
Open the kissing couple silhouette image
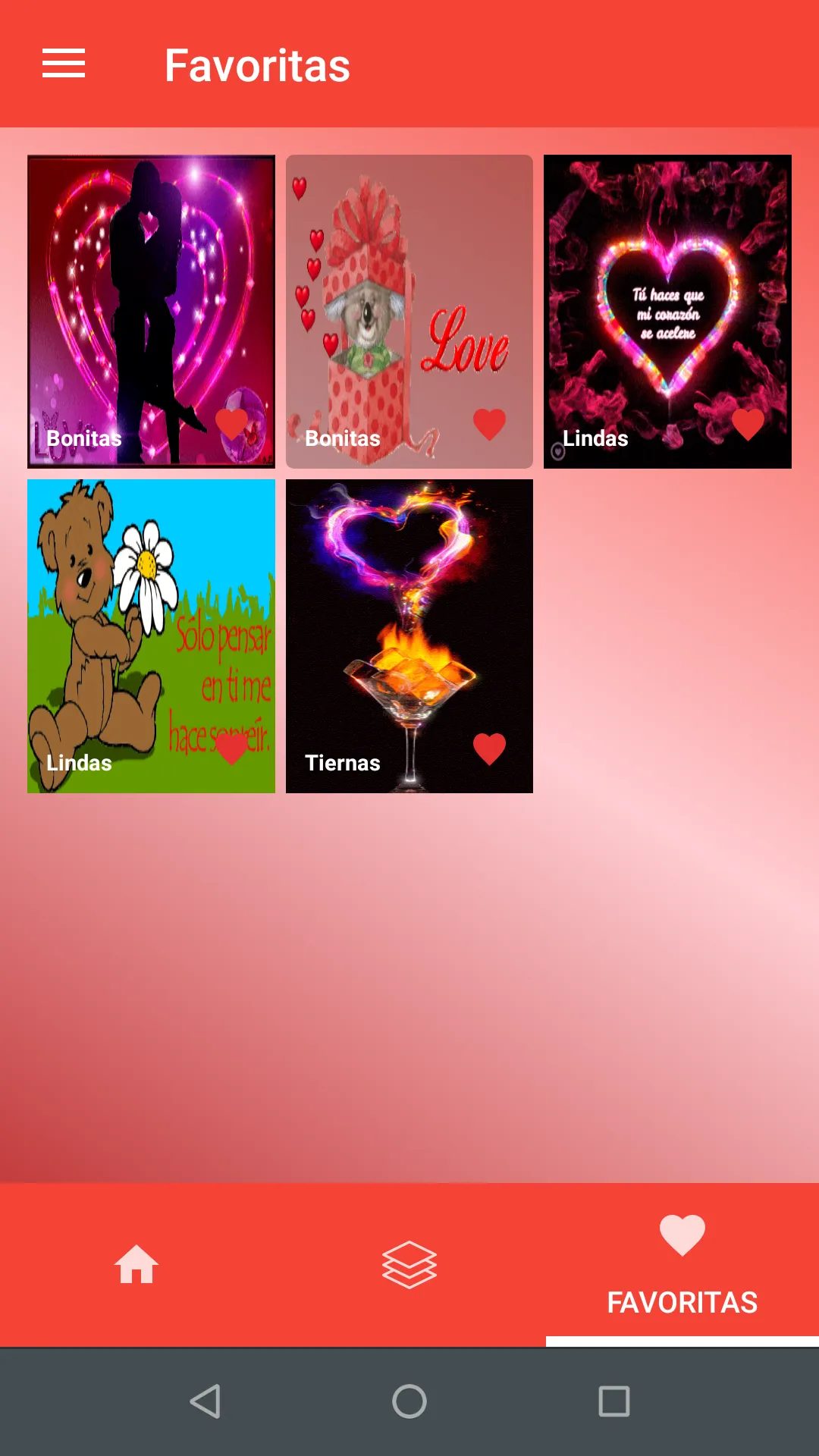pos(151,312)
